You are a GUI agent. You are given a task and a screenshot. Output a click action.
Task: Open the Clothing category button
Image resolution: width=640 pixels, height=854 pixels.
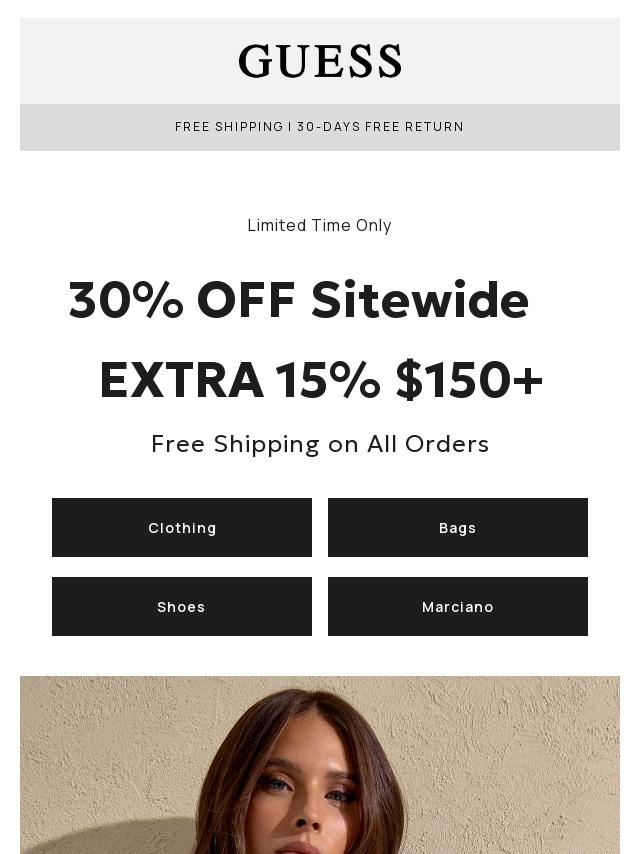[182, 527]
